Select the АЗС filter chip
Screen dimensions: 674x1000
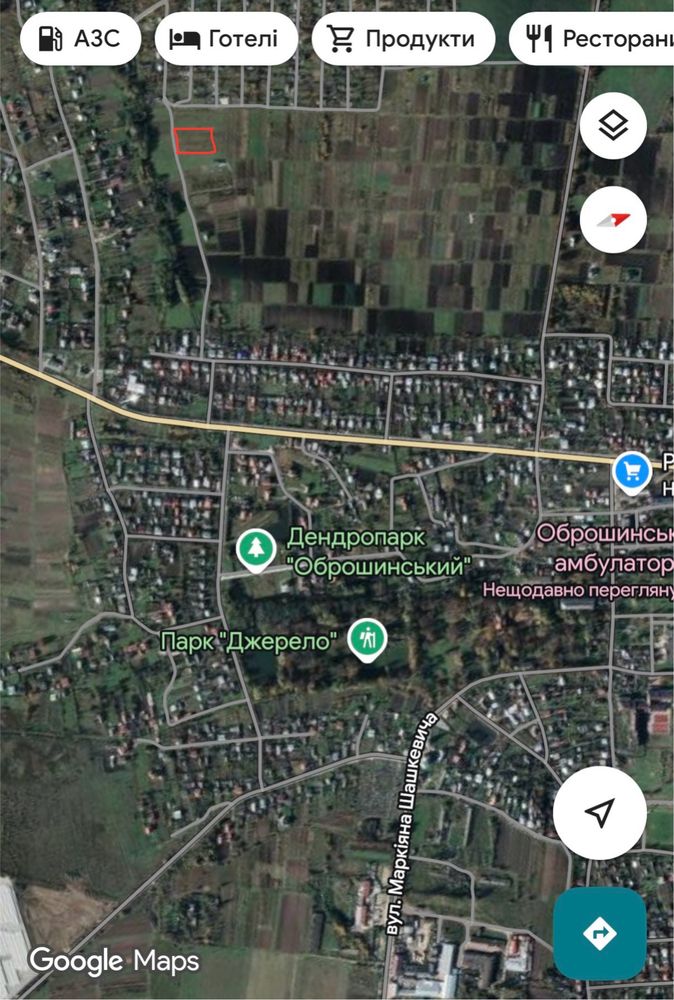80,39
